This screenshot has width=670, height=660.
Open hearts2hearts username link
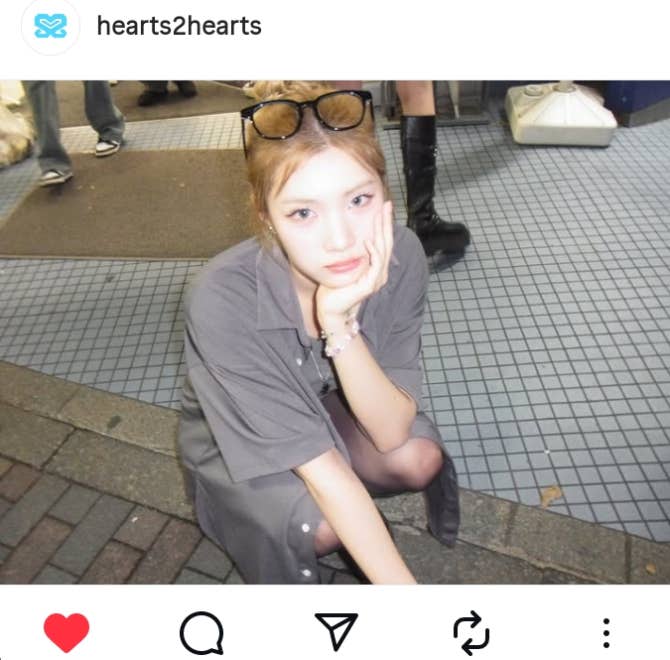pos(179,26)
